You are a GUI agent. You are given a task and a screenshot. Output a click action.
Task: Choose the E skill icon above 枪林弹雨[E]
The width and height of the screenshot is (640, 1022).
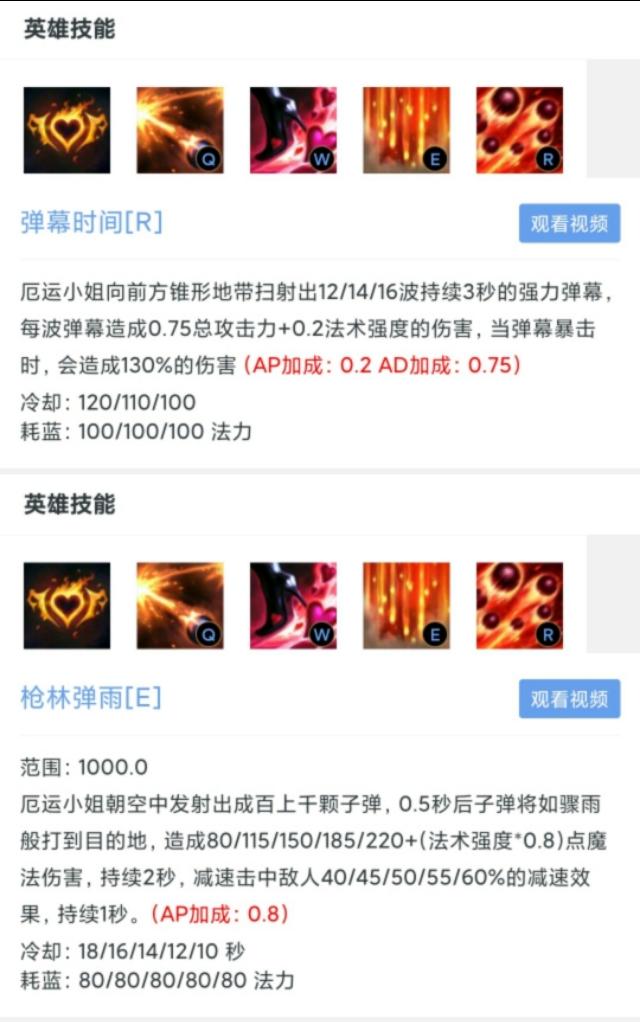[406, 605]
